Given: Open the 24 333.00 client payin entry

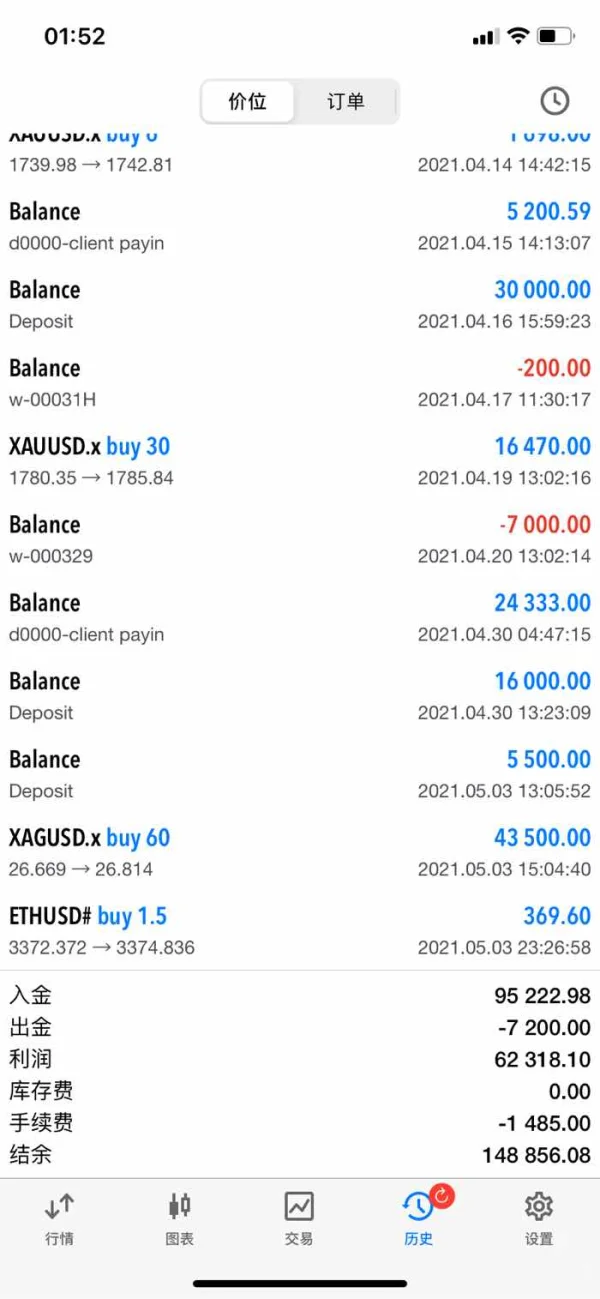Looking at the screenshot, I should [300, 617].
